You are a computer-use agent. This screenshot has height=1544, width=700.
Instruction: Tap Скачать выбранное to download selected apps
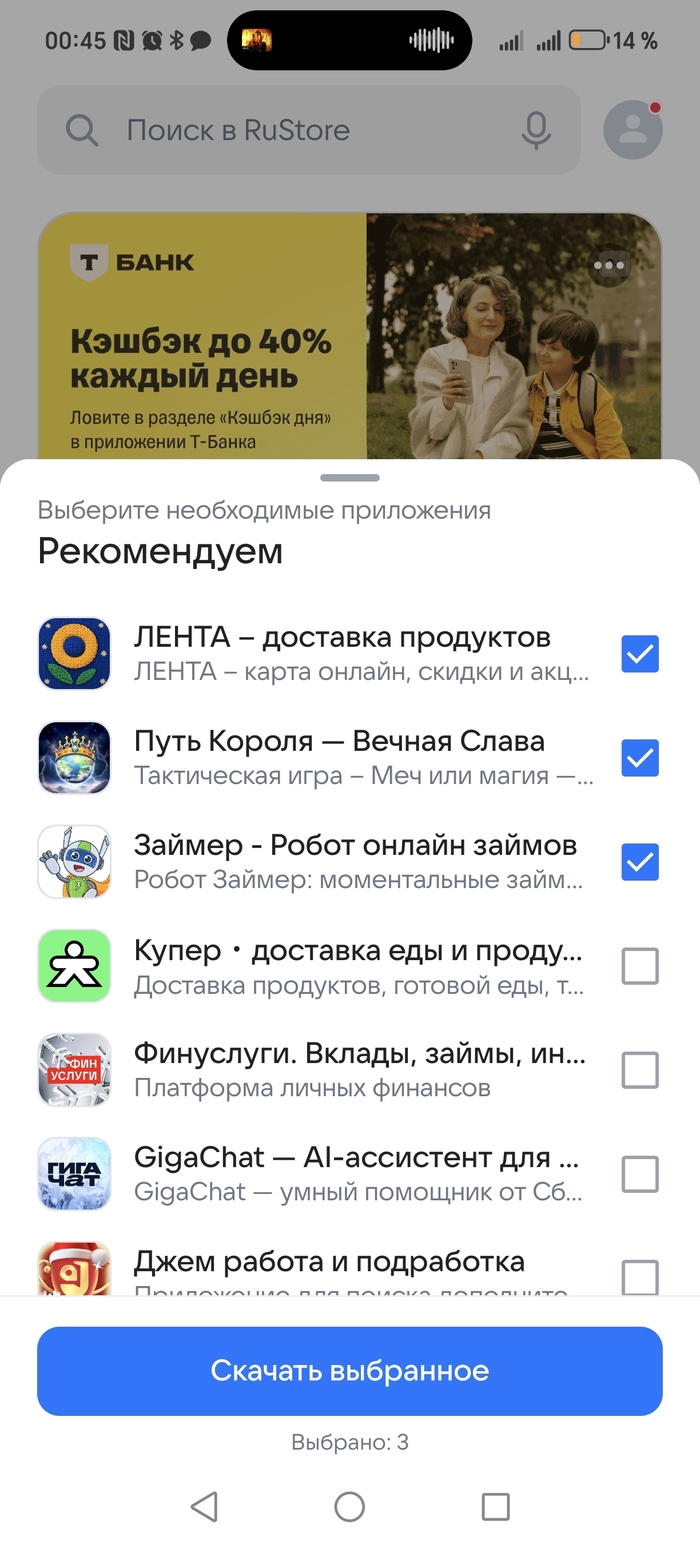tap(350, 1370)
